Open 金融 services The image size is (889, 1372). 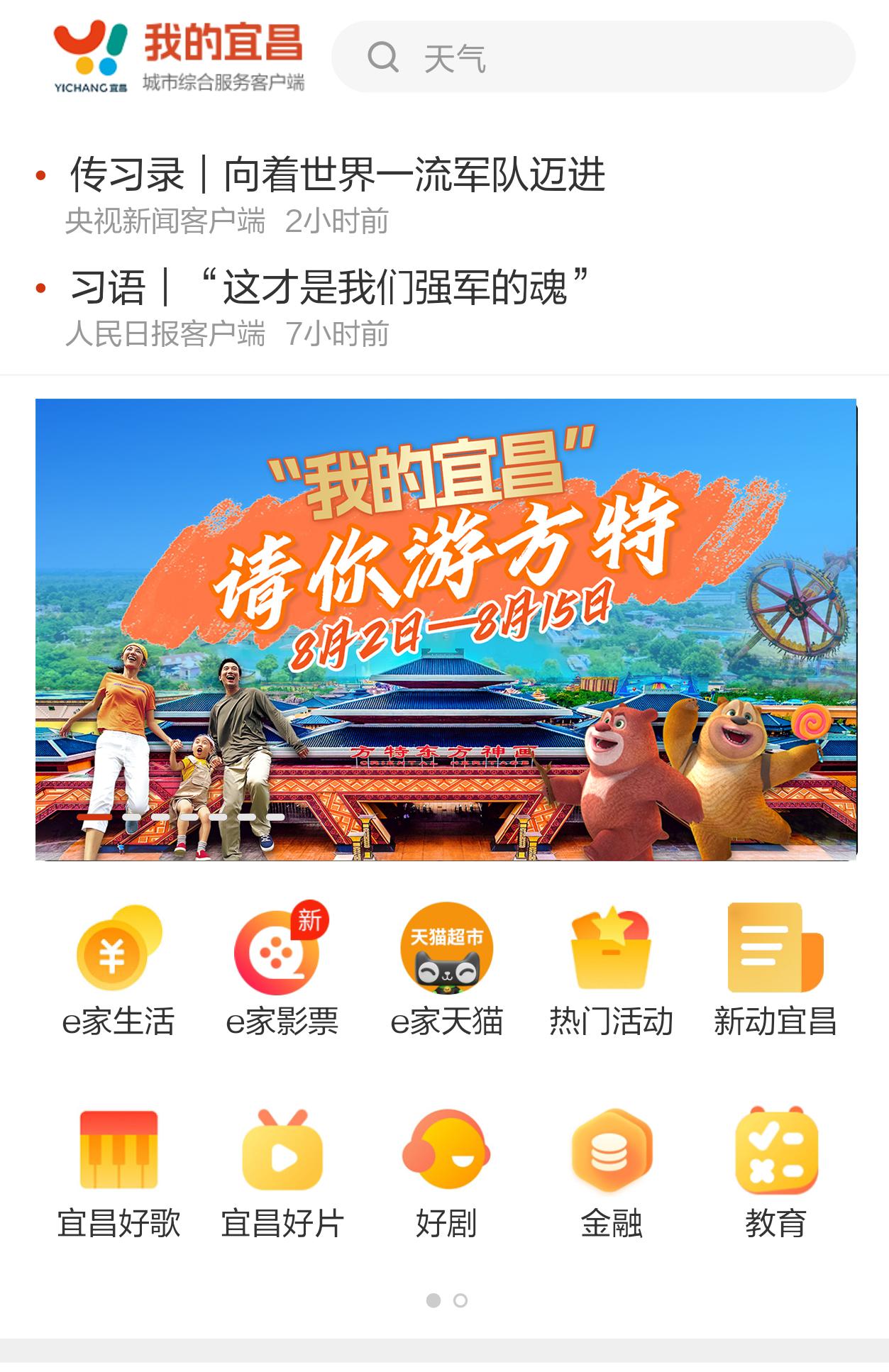(x=611, y=1172)
